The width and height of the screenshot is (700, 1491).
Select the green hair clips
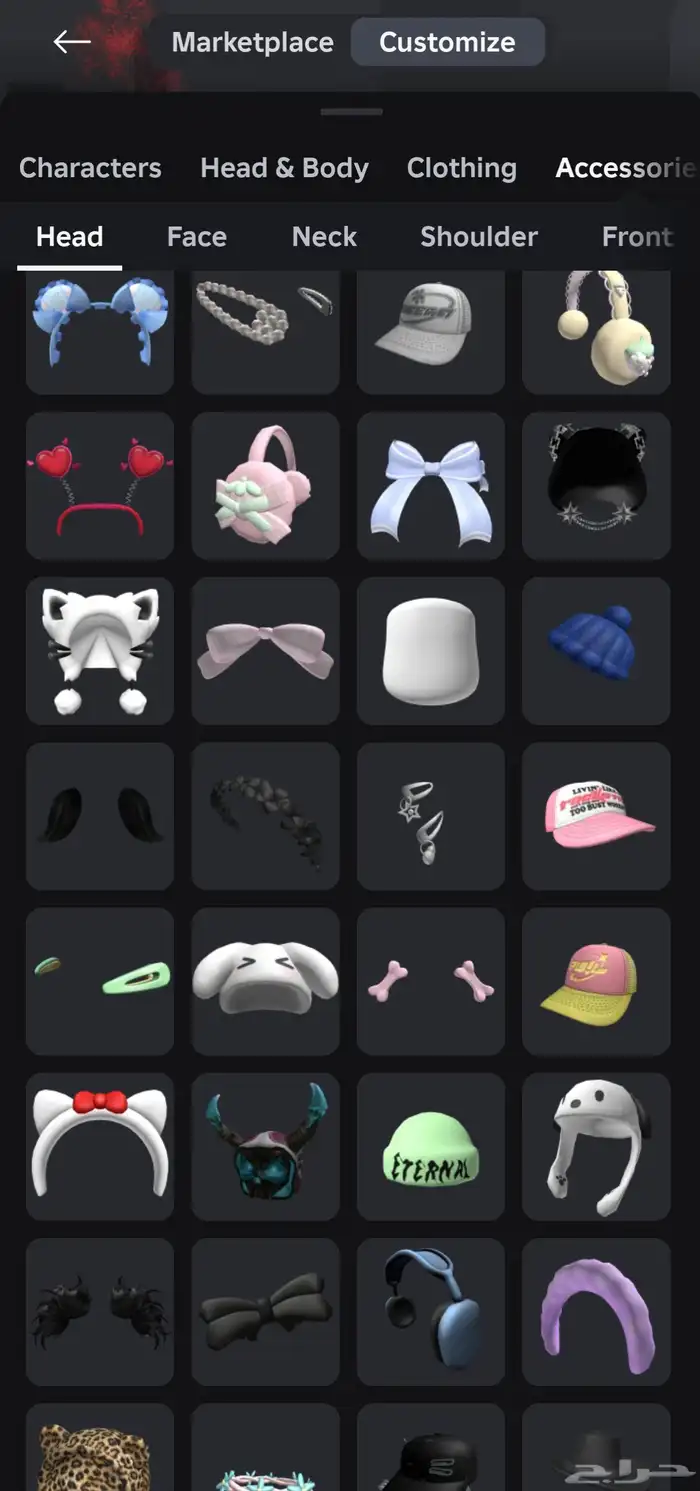point(100,981)
